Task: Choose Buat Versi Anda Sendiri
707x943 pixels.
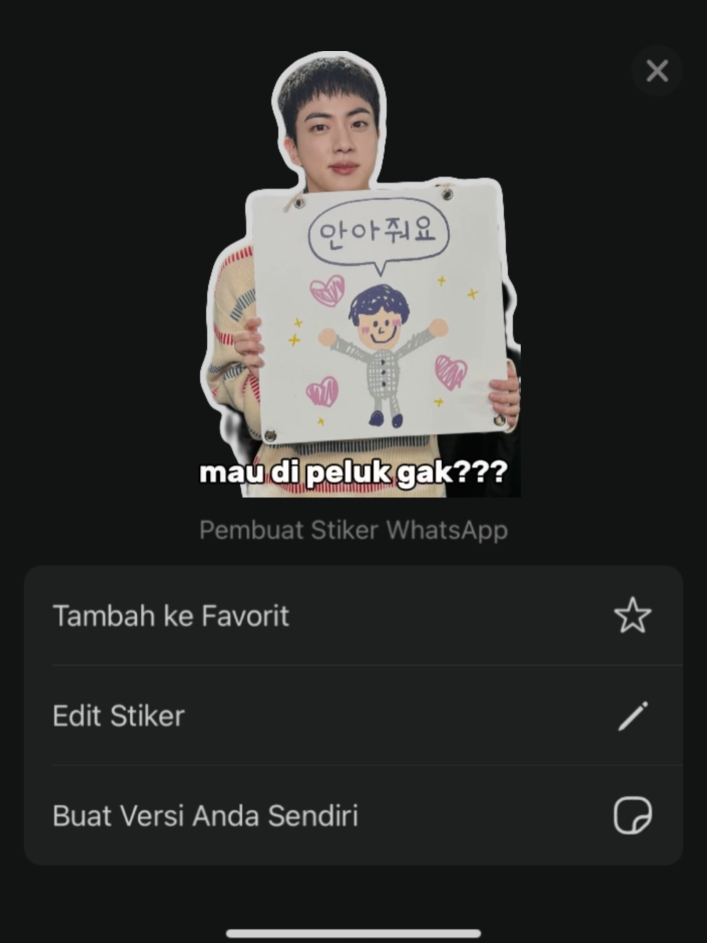Action: coord(354,816)
